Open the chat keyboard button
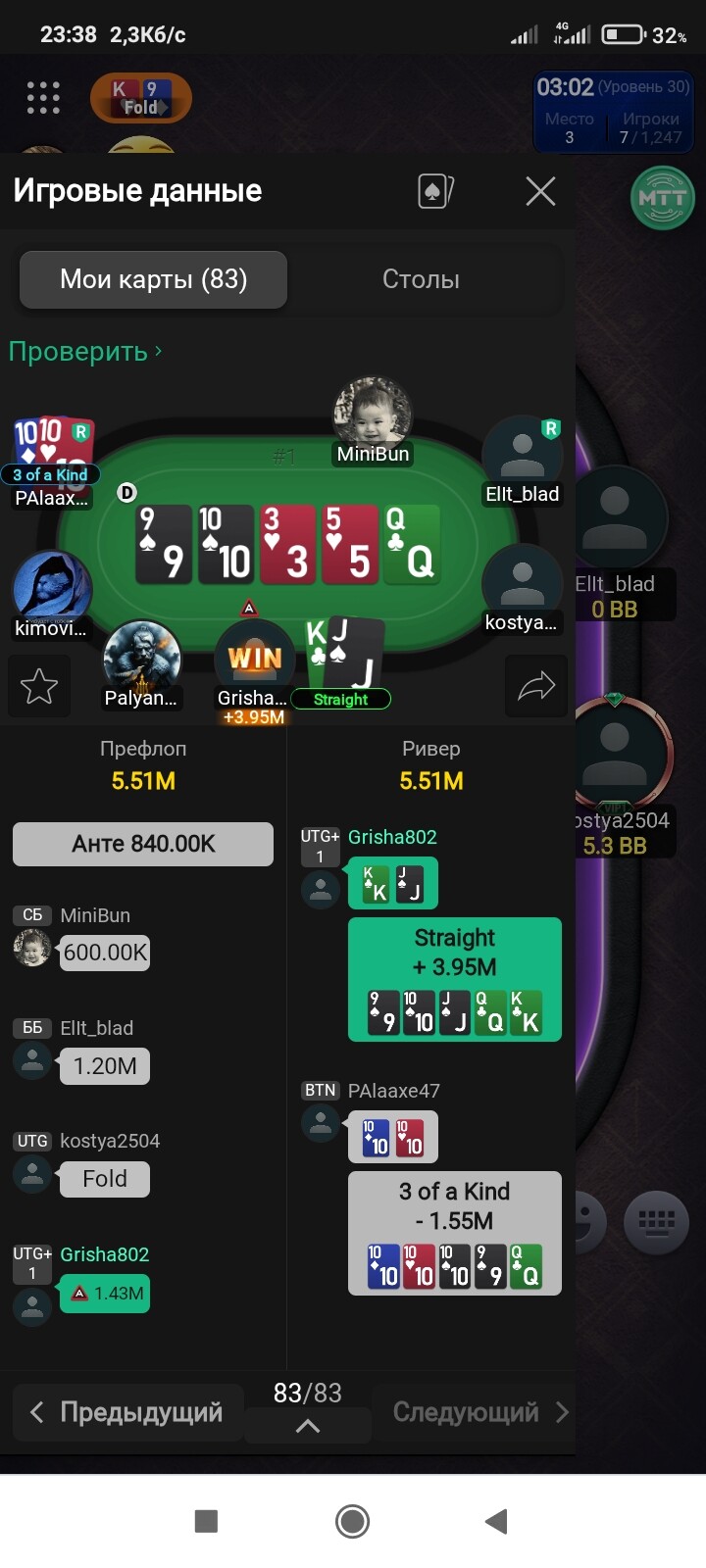The height and width of the screenshot is (1568, 706). pyautogui.click(x=656, y=1222)
